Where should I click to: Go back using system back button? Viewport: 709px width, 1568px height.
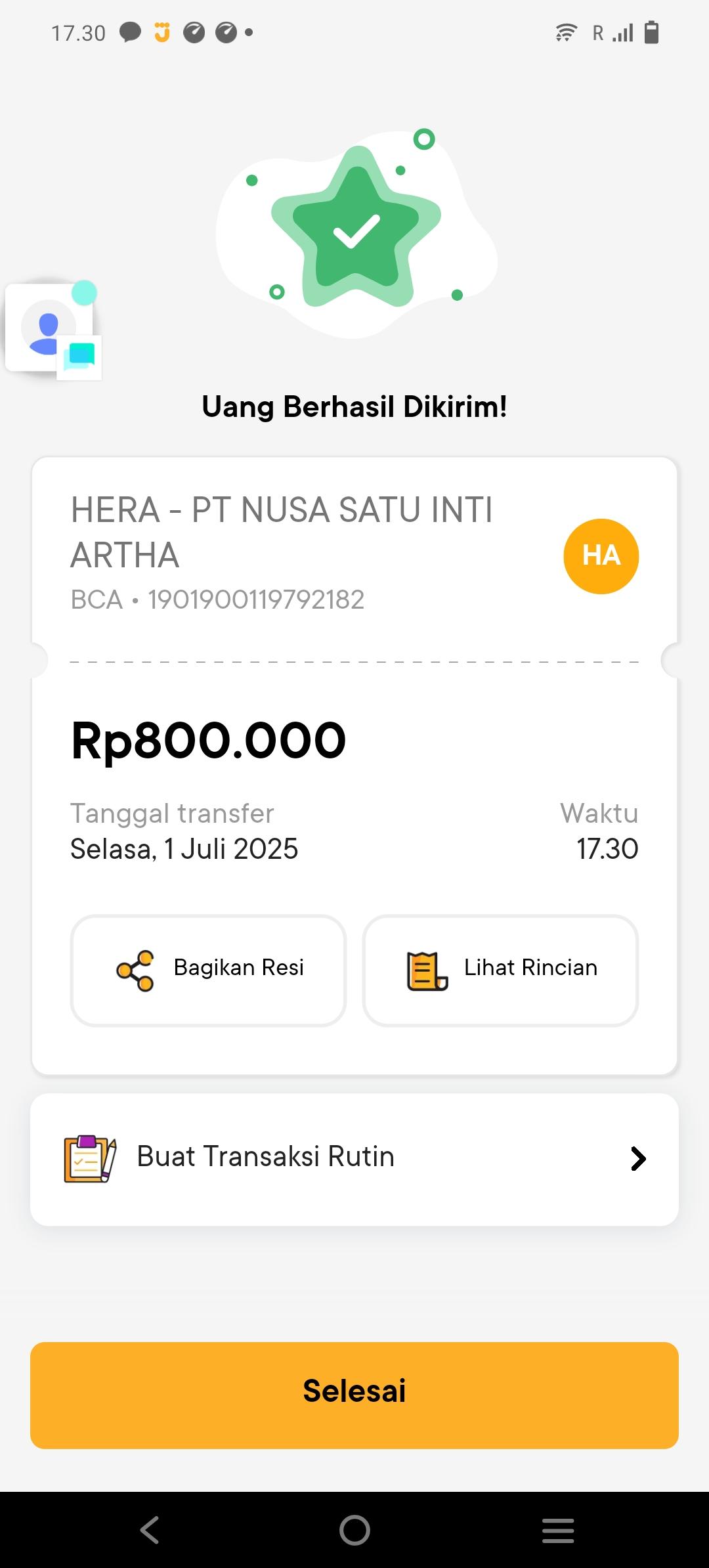pos(150,1530)
